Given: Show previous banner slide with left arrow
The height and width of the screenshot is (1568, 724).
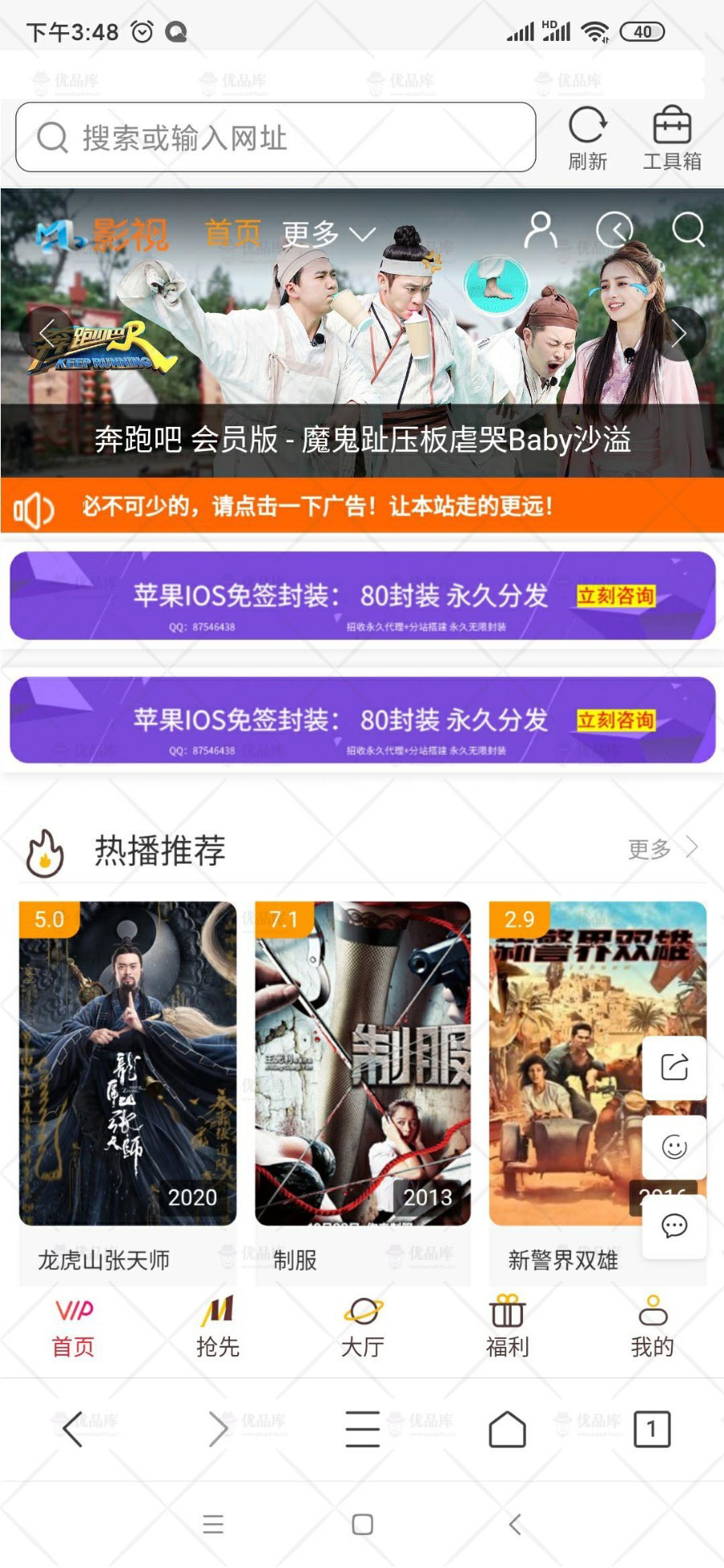Looking at the screenshot, I should pyautogui.click(x=47, y=333).
